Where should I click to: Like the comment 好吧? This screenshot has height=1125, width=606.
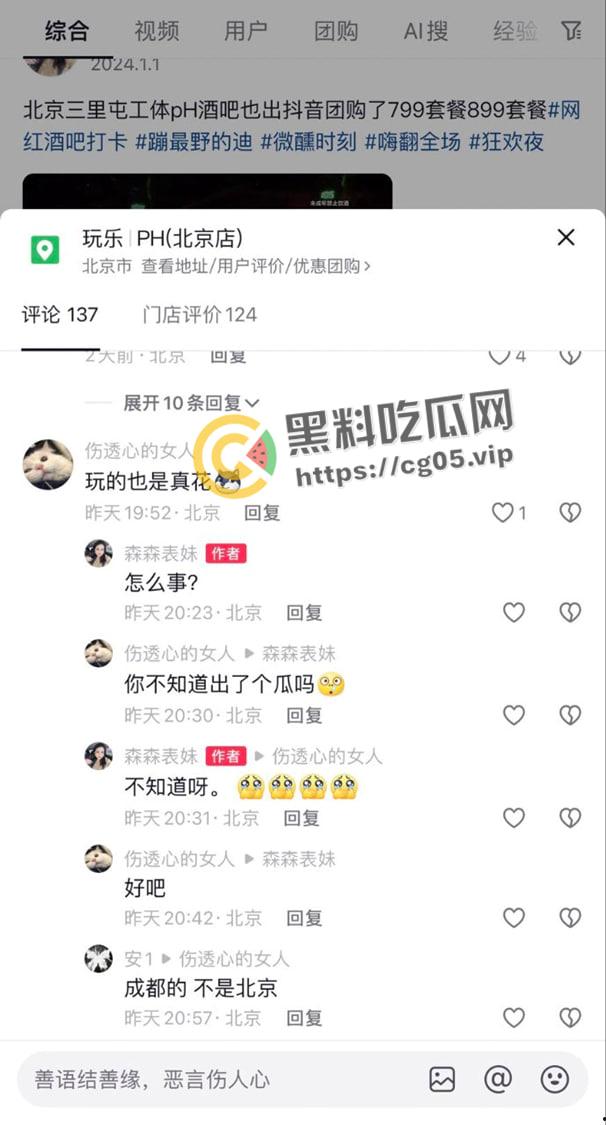pyautogui.click(x=513, y=917)
